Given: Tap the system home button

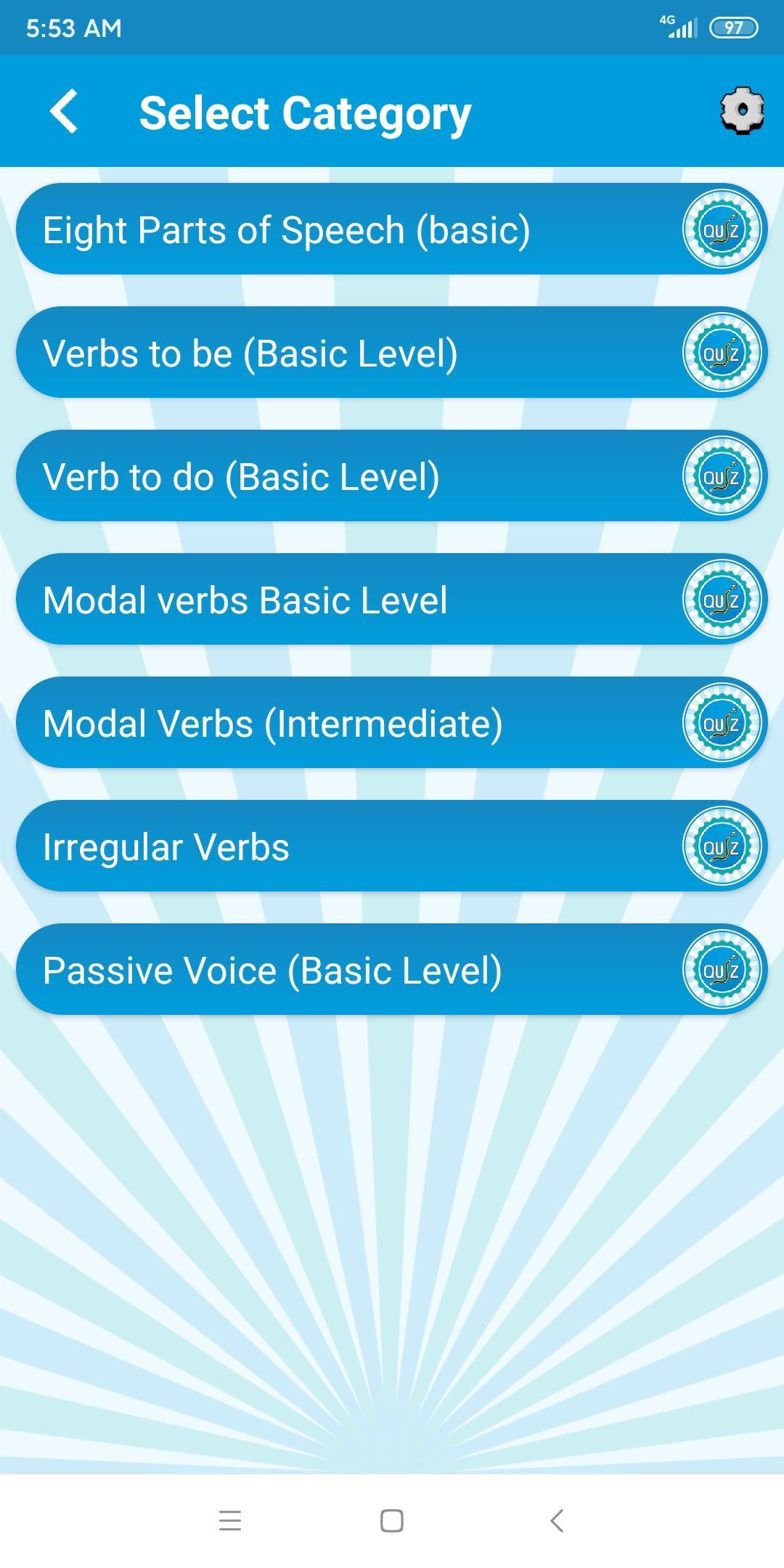Looking at the screenshot, I should pos(392,1520).
